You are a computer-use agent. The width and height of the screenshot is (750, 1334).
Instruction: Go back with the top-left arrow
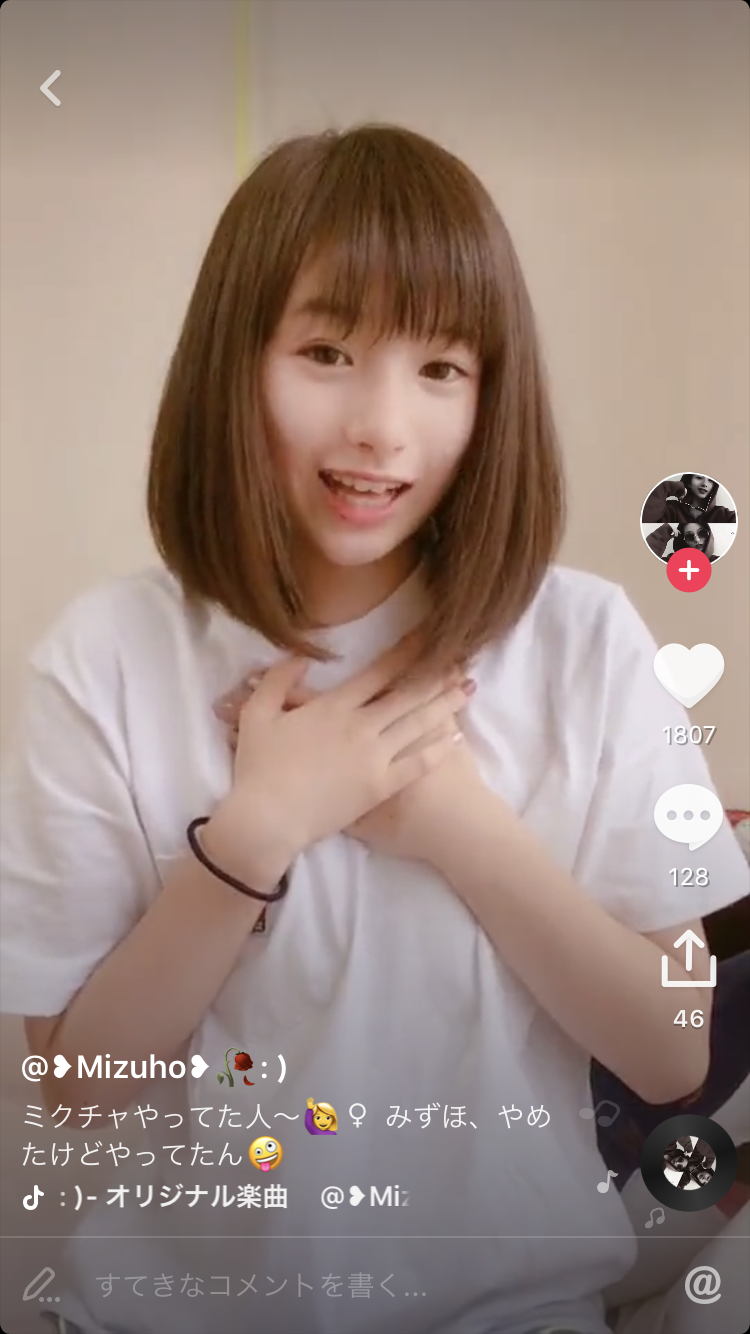coord(51,88)
